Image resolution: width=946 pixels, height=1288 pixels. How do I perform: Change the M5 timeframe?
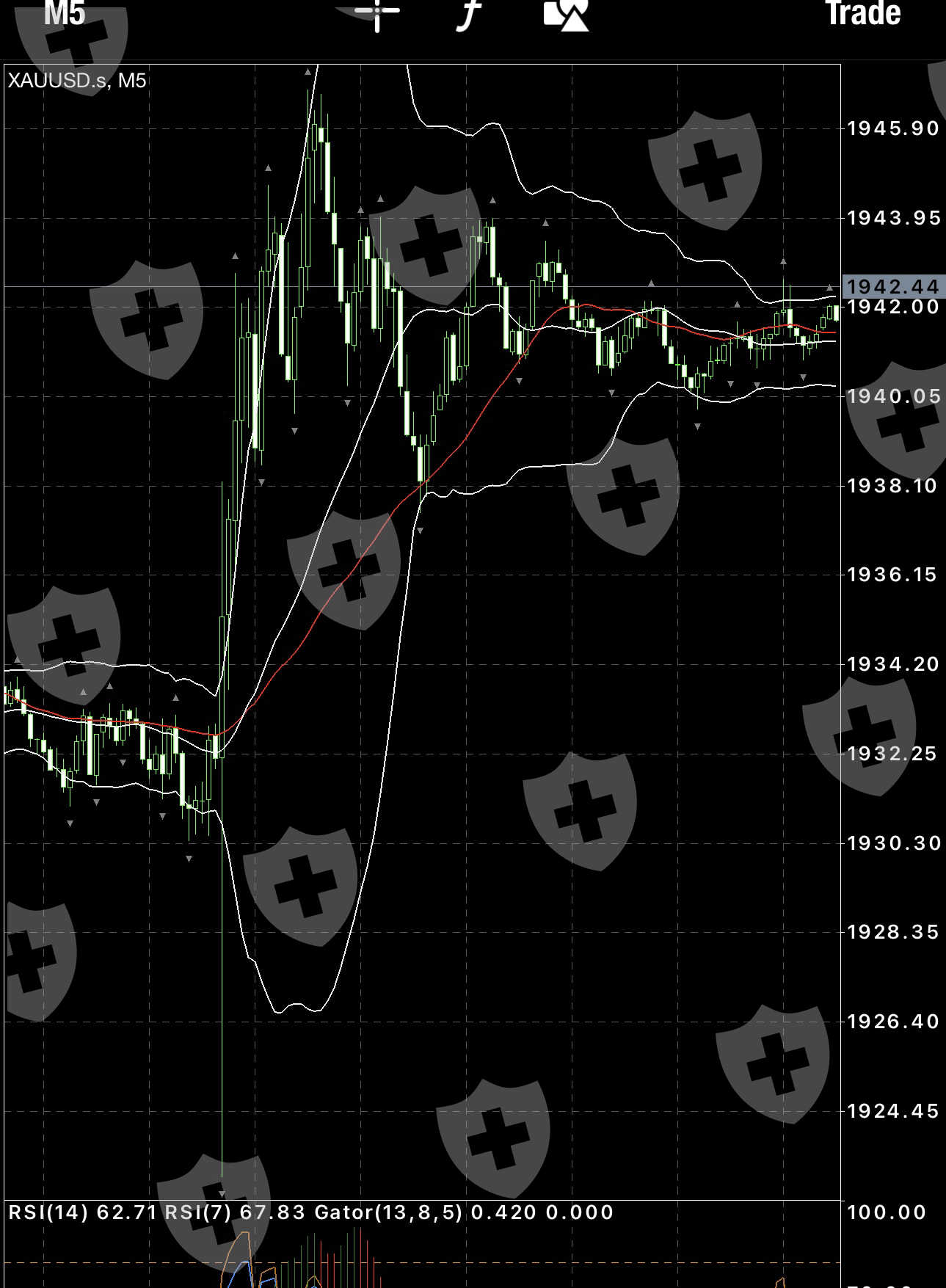pos(65,13)
